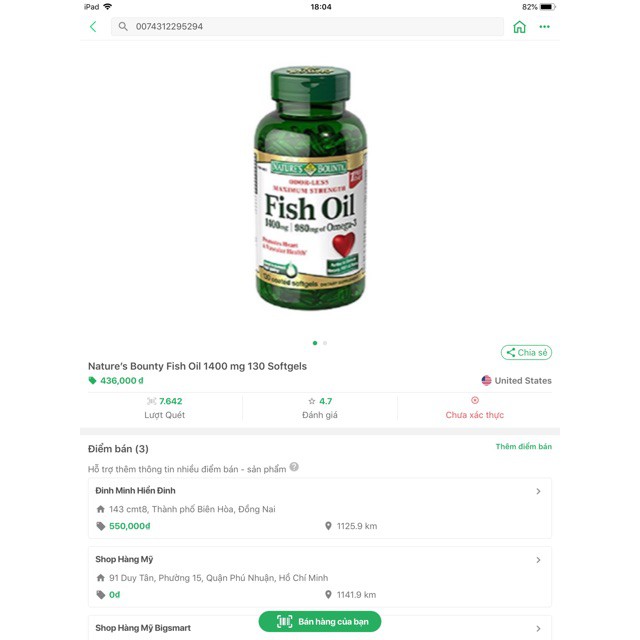Tap the Chưa xác thực status
The width and height of the screenshot is (640, 640).
(474, 408)
